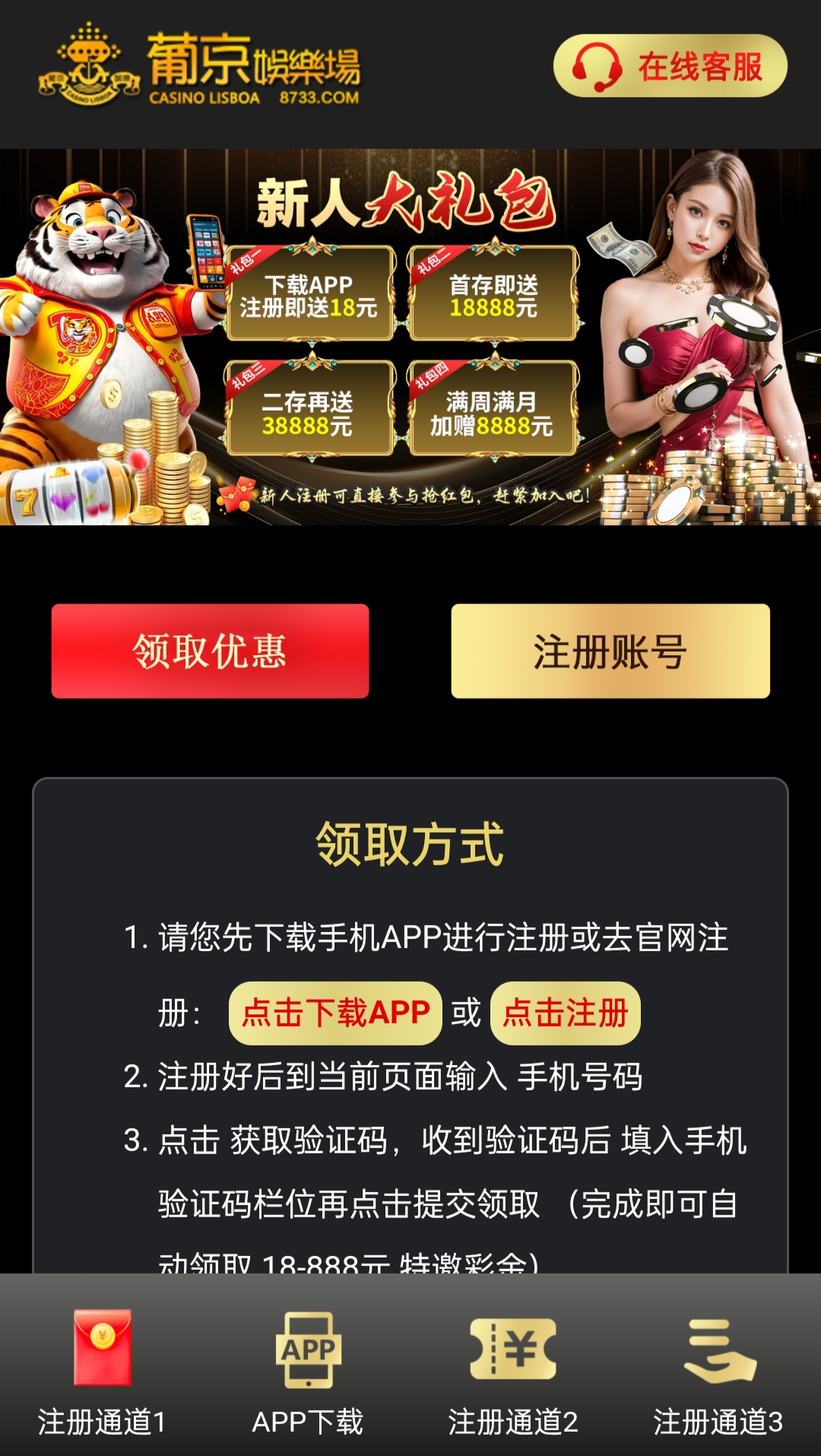Open 注册账号 to create an account
This screenshot has width=821, height=1456.
(610, 651)
